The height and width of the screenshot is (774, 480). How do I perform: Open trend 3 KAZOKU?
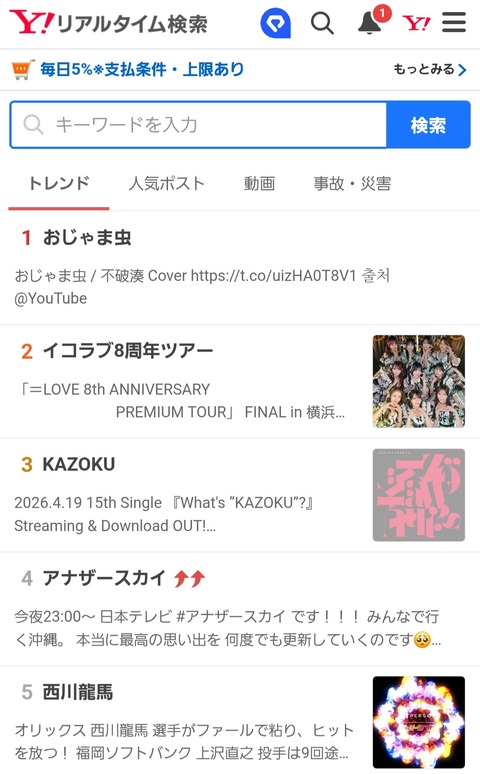tap(240, 495)
